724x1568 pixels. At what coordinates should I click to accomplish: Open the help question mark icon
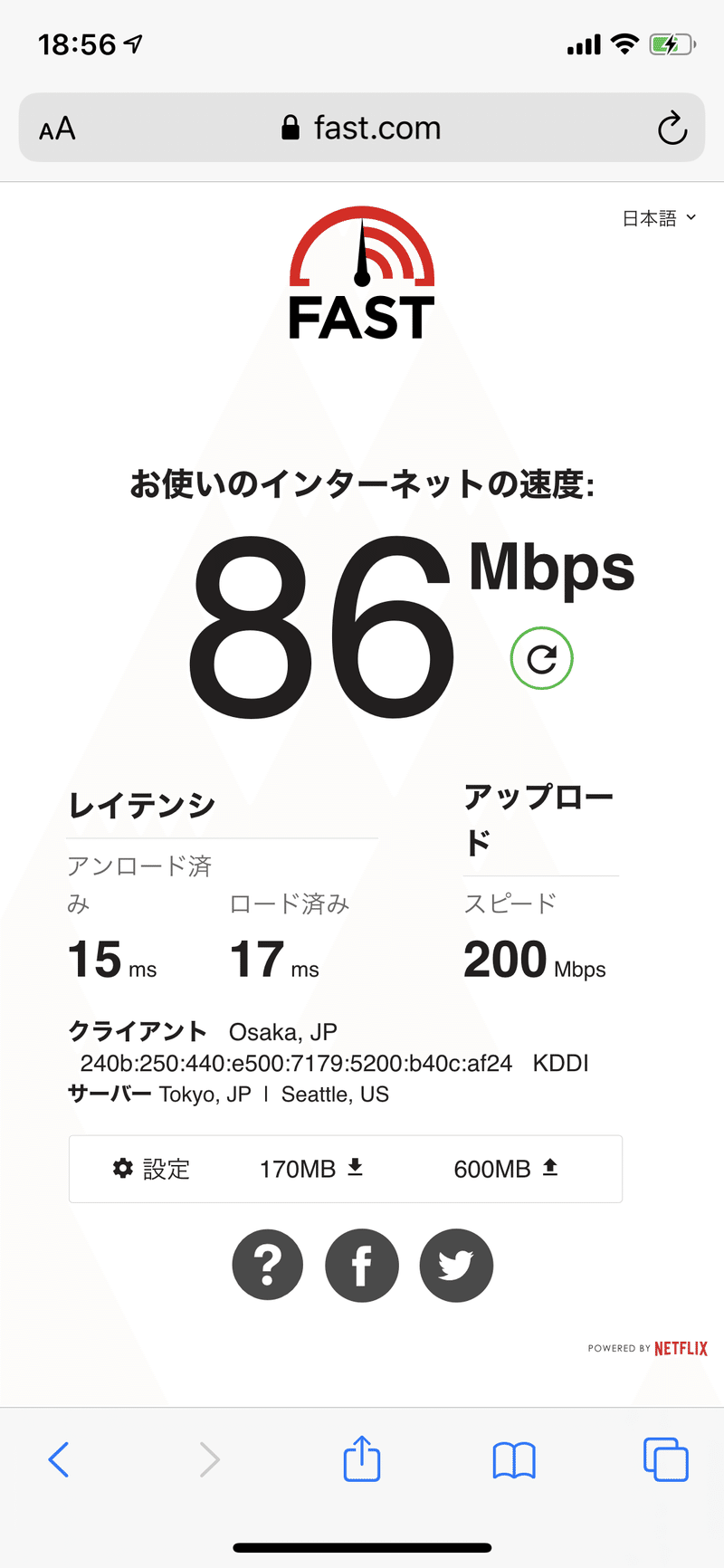tap(267, 1265)
